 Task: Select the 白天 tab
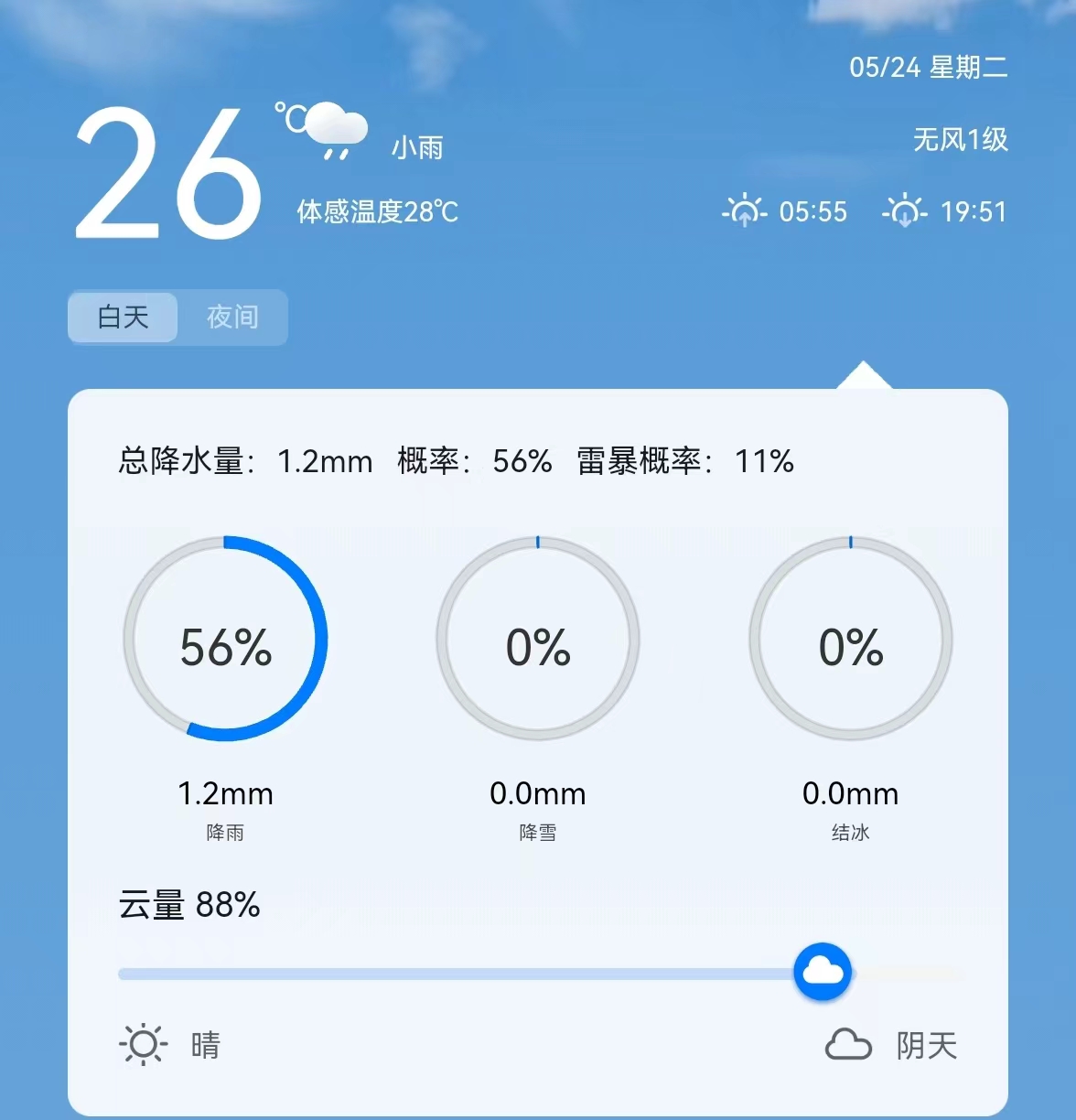(124, 318)
